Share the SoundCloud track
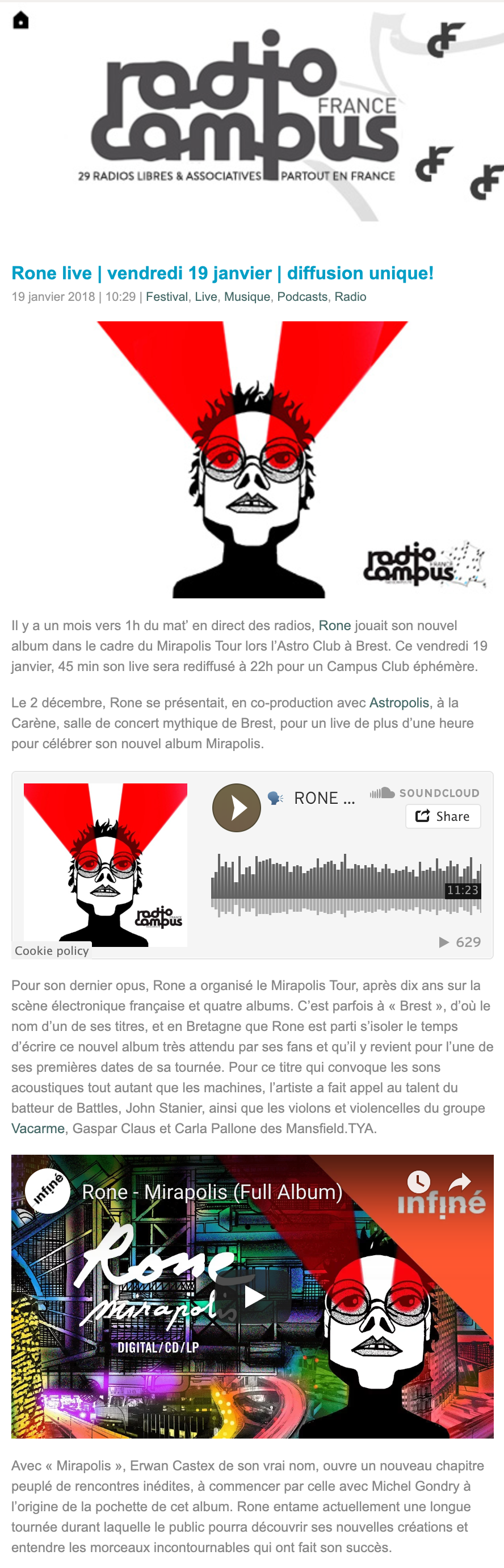This screenshot has width=504, height=1568. pos(443,816)
